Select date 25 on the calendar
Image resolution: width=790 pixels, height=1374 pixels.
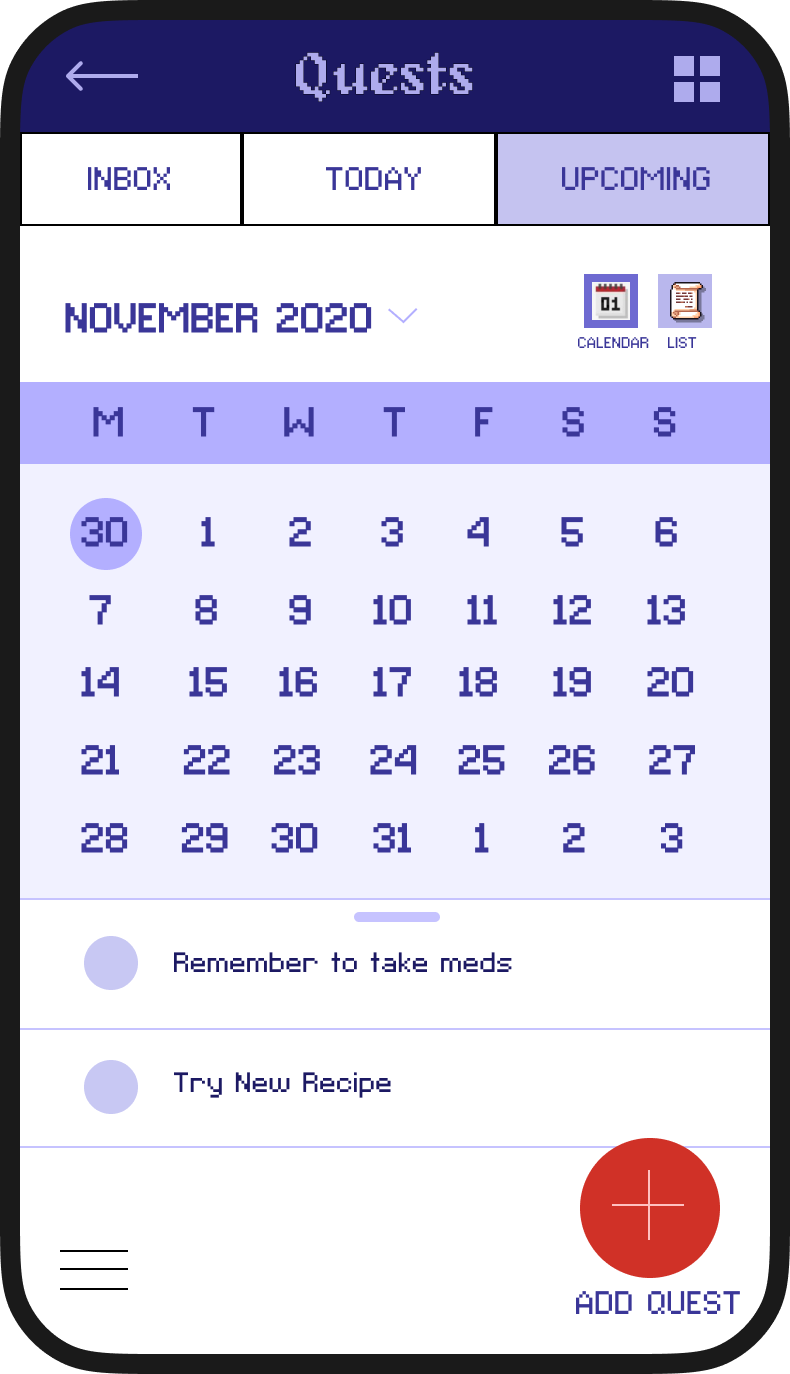481,761
